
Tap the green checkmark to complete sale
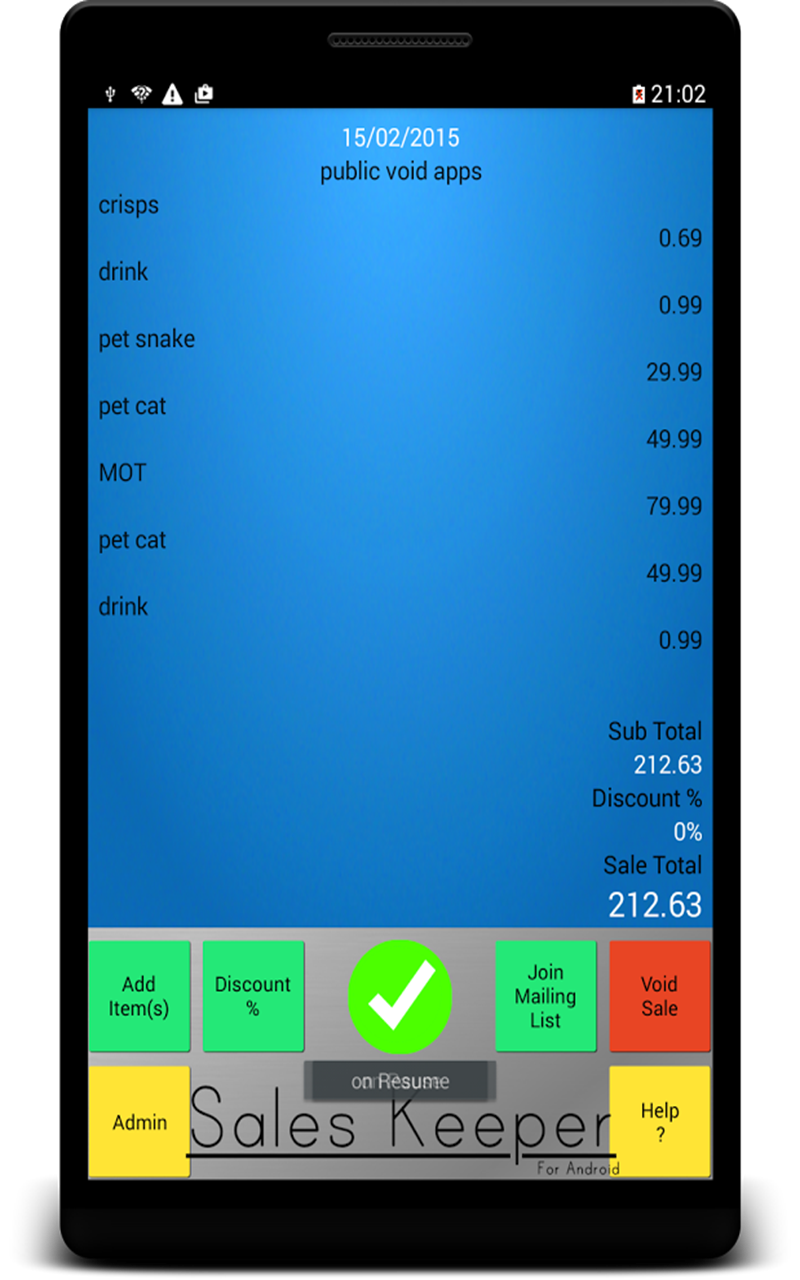pos(400,995)
